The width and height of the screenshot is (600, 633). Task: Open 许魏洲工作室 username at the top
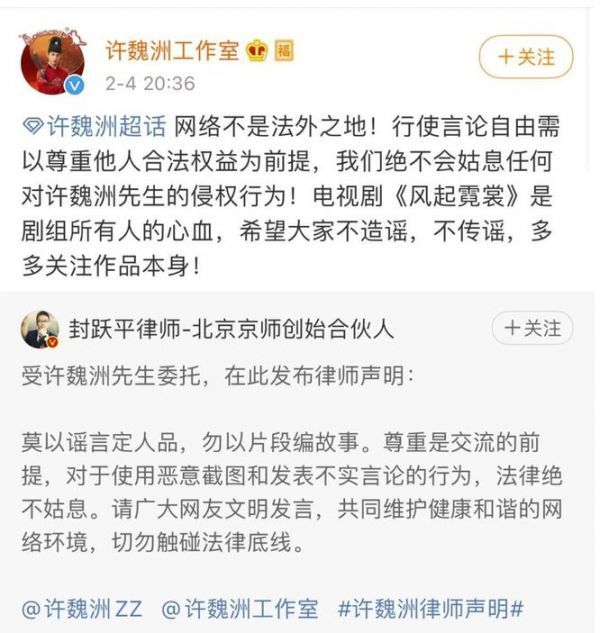point(173,49)
